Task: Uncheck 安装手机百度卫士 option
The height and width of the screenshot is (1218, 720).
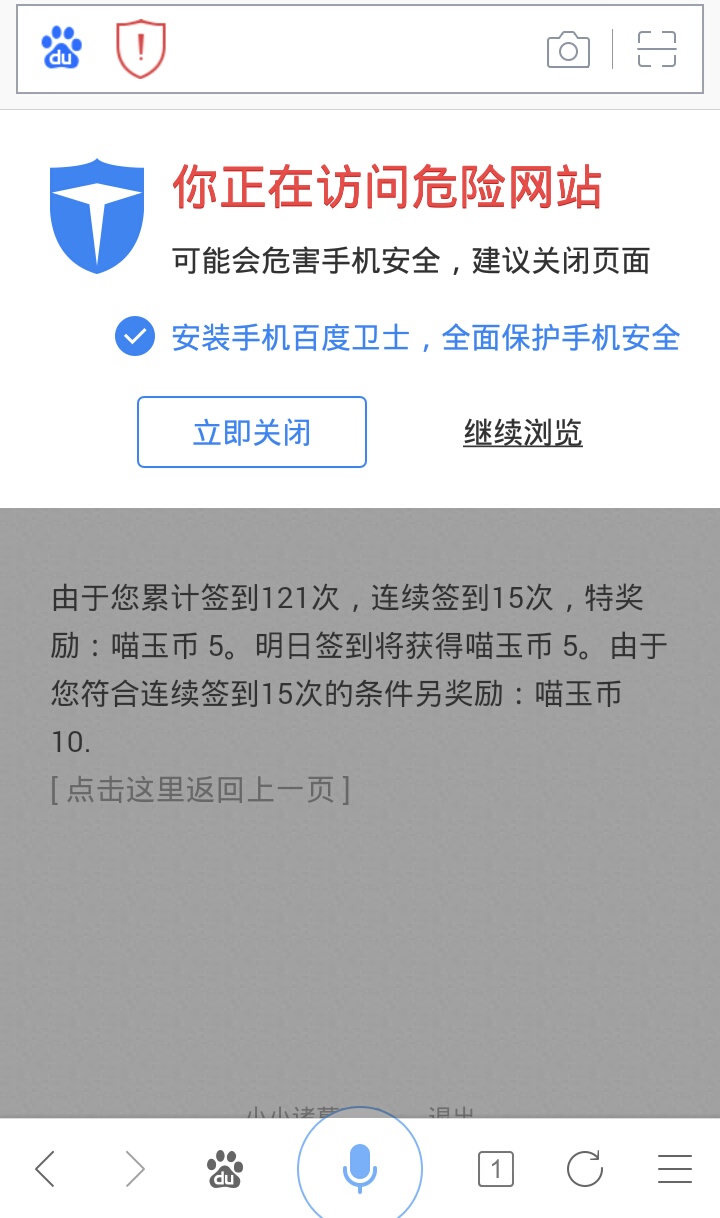Action: tap(135, 337)
